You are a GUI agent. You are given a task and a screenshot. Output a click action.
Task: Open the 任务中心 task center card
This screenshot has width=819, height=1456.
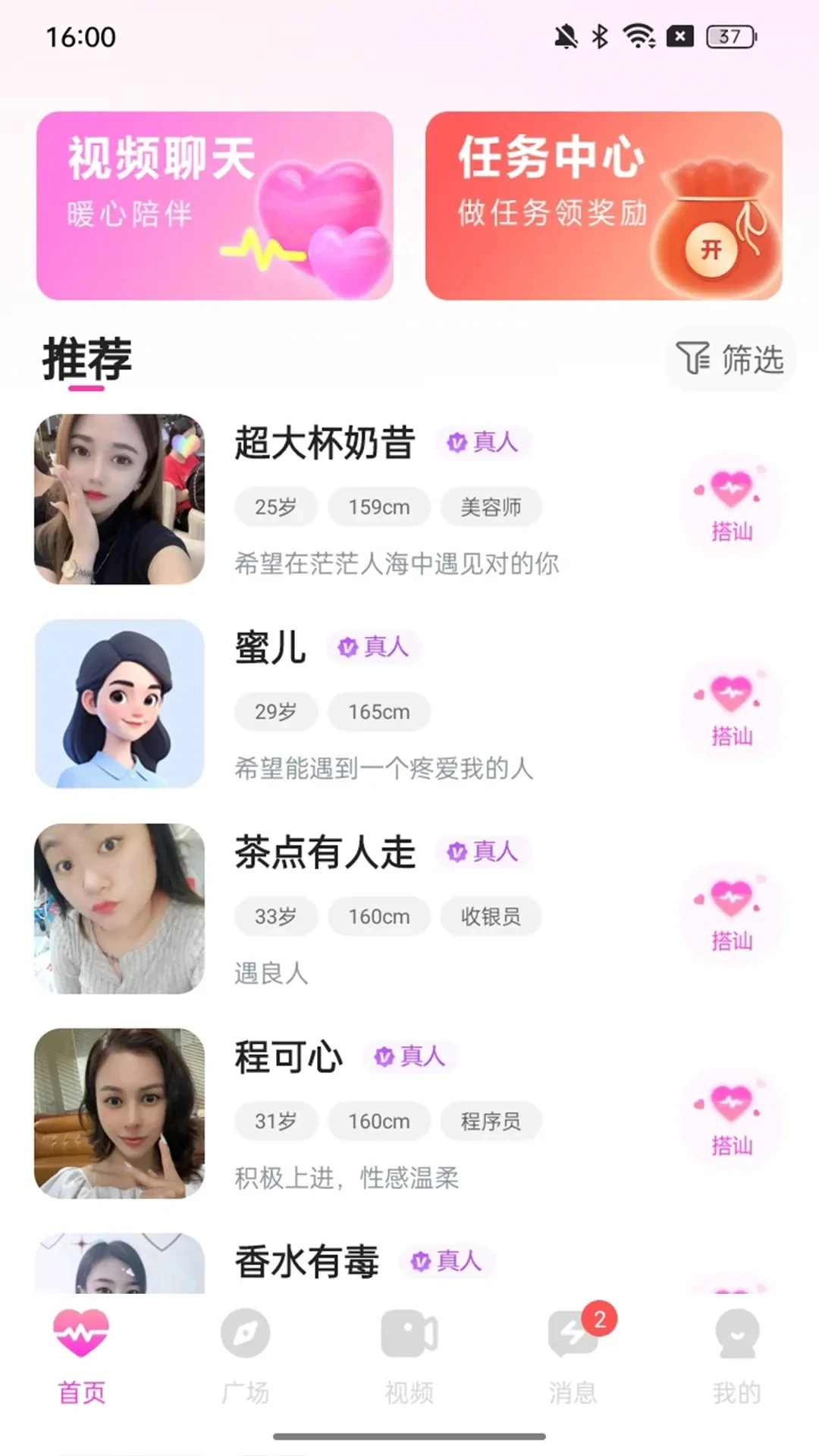pyautogui.click(x=604, y=206)
